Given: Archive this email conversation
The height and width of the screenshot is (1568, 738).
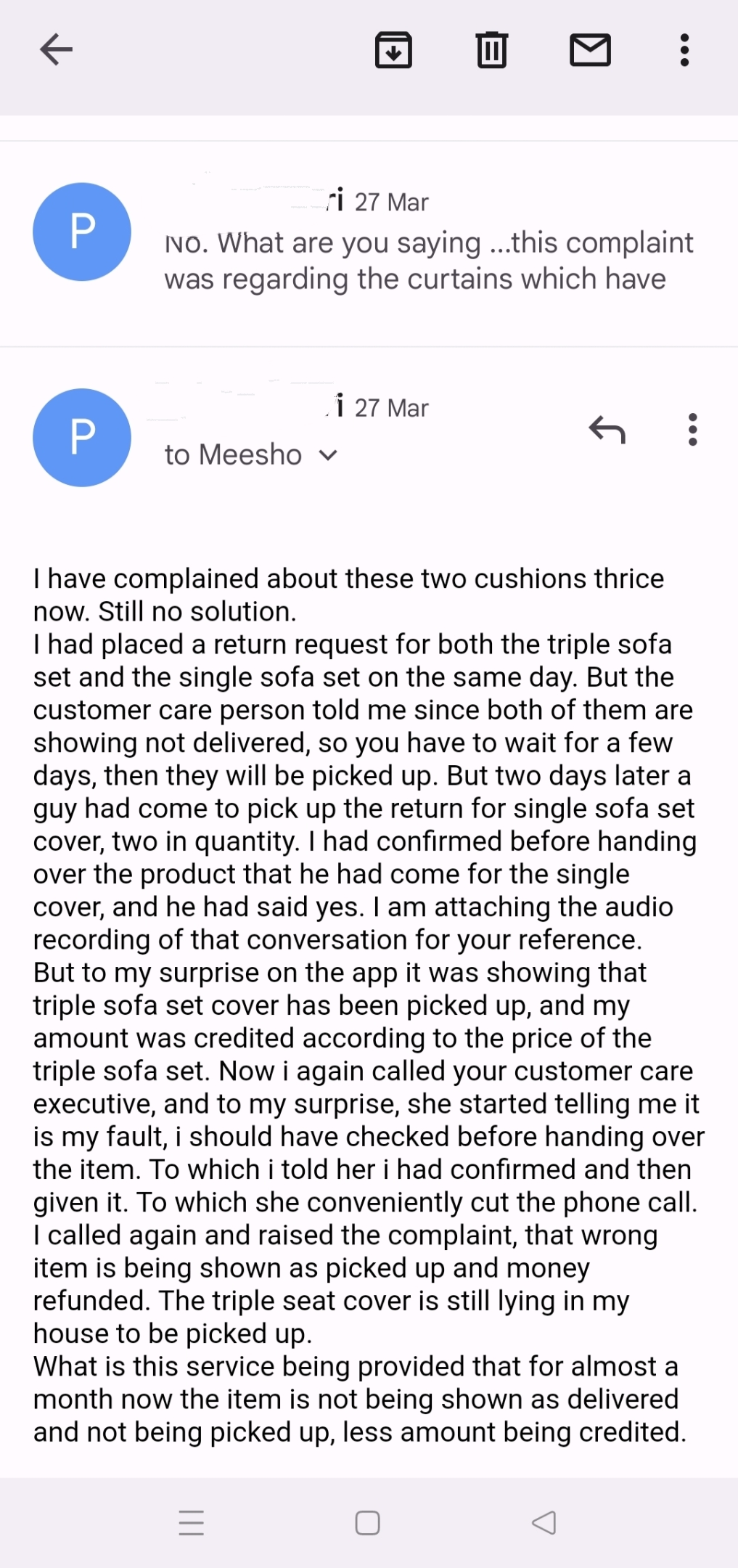Looking at the screenshot, I should click(393, 50).
